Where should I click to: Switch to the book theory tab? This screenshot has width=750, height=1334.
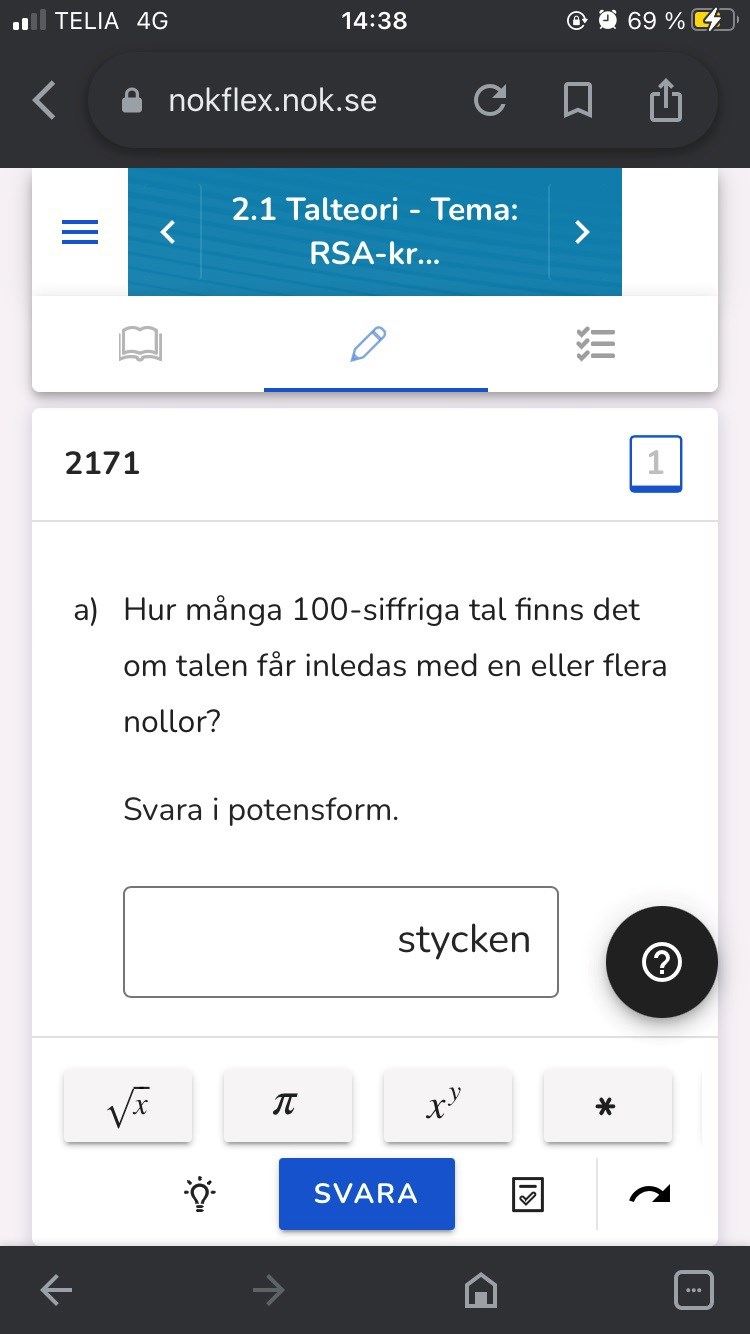(140, 345)
